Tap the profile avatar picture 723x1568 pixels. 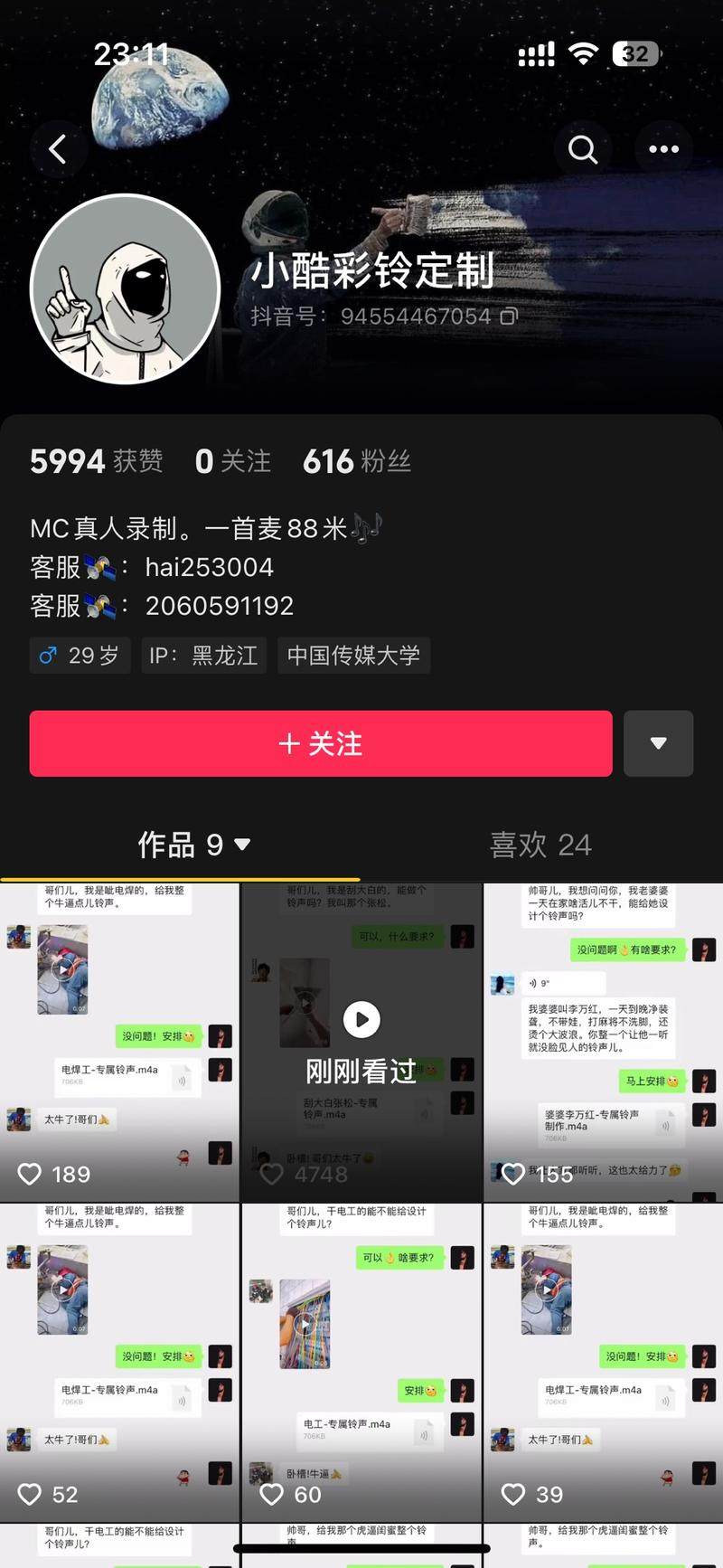[126, 289]
